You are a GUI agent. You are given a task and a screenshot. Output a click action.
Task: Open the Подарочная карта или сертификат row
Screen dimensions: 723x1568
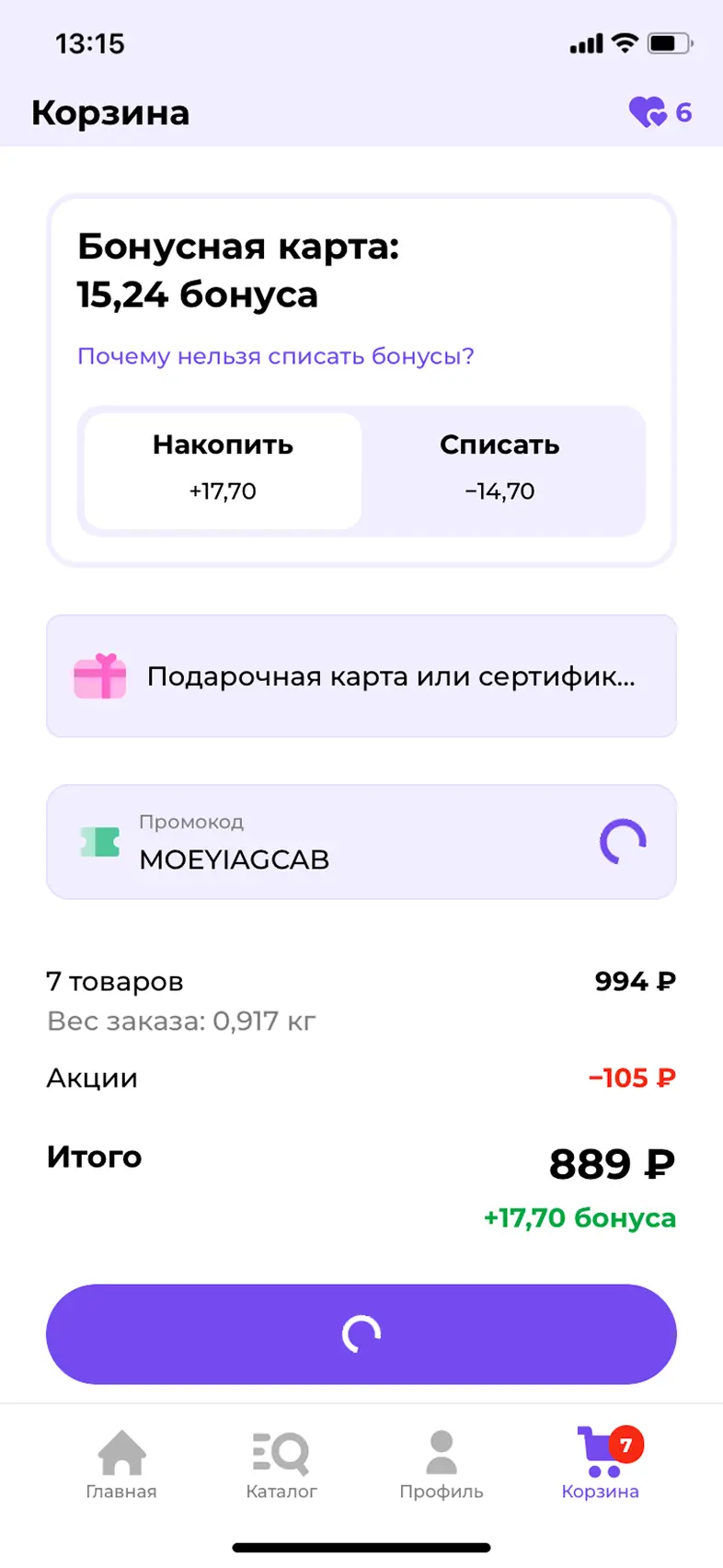point(361,676)
